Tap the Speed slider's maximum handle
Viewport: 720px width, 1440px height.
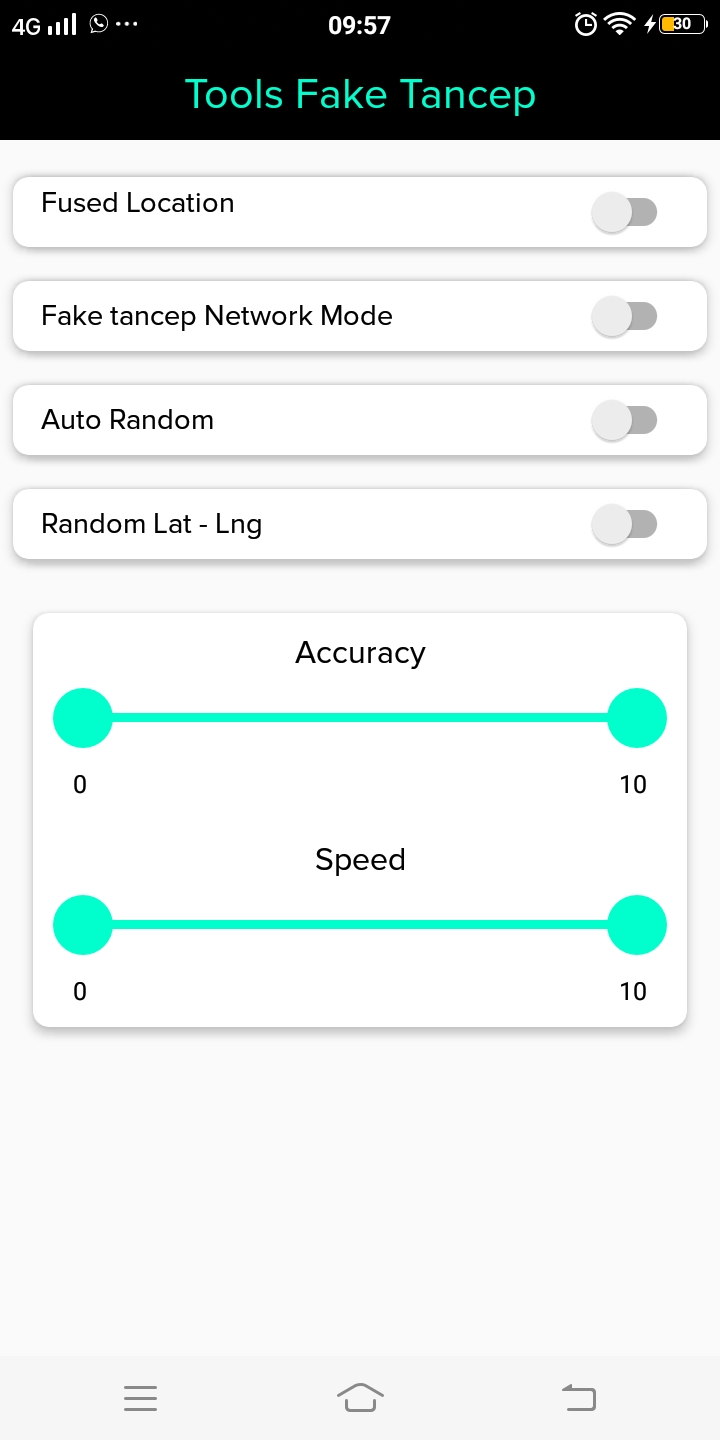pos(637,925)
